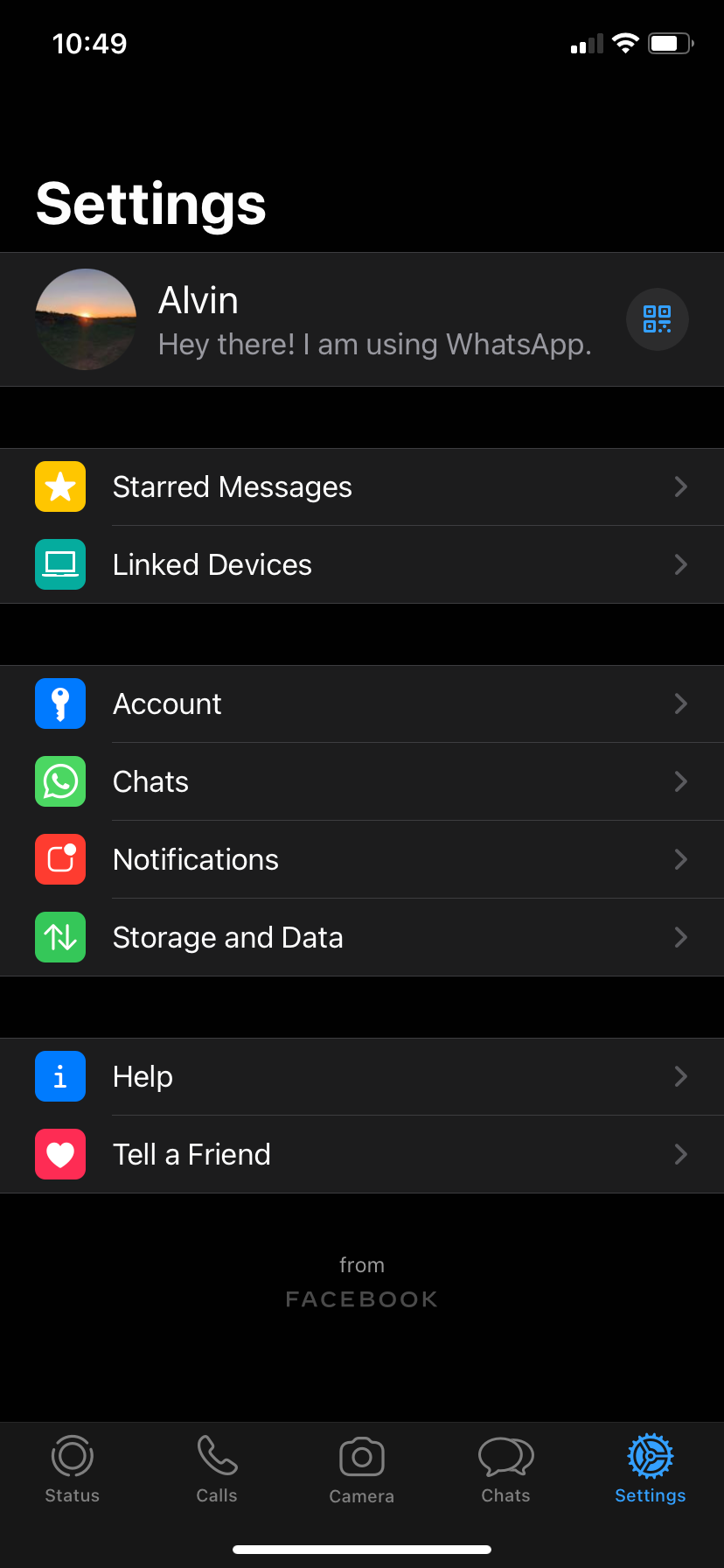This screenshot has height=1568, width=724.
Task: Tap the Account key icon
Action: click(59, 703)
